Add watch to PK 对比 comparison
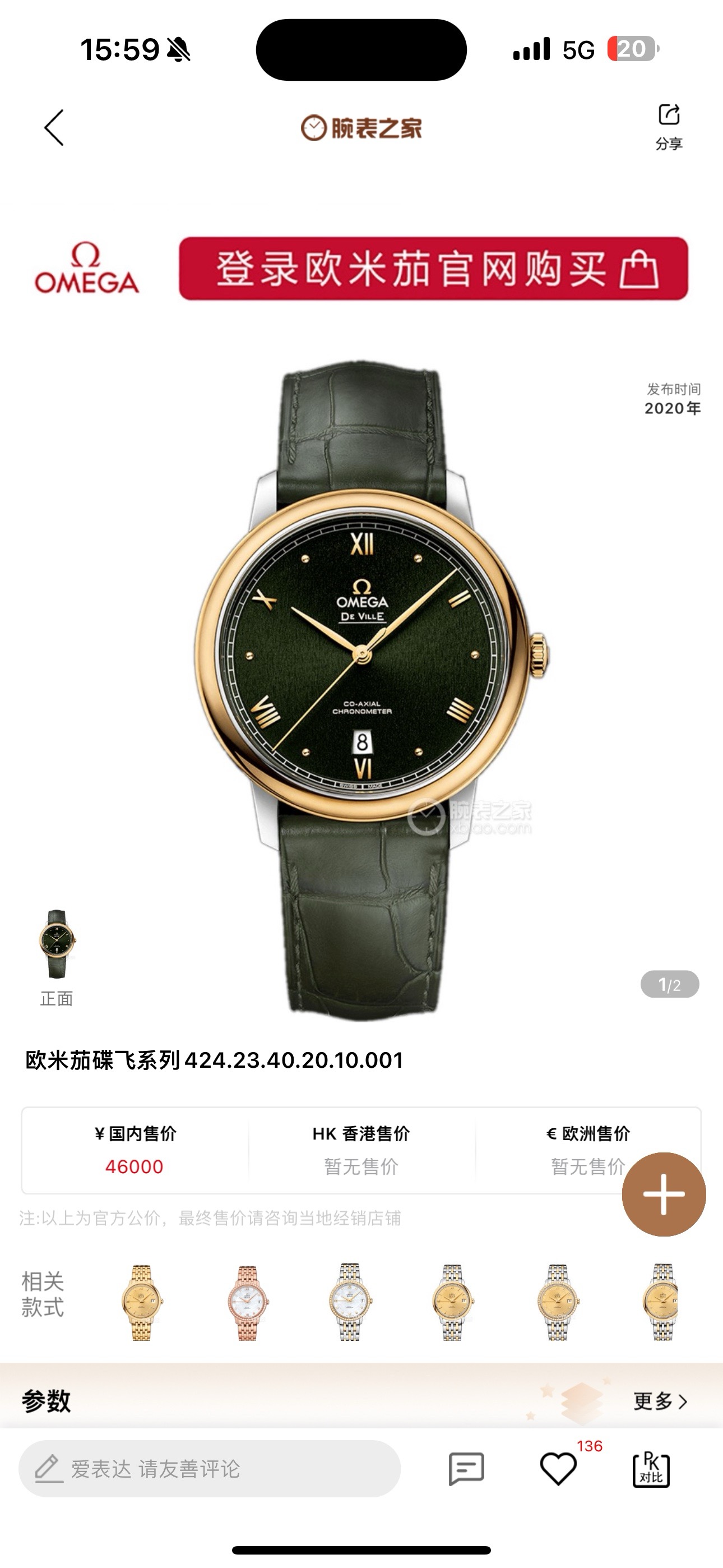 click(x=651, y=1469)
